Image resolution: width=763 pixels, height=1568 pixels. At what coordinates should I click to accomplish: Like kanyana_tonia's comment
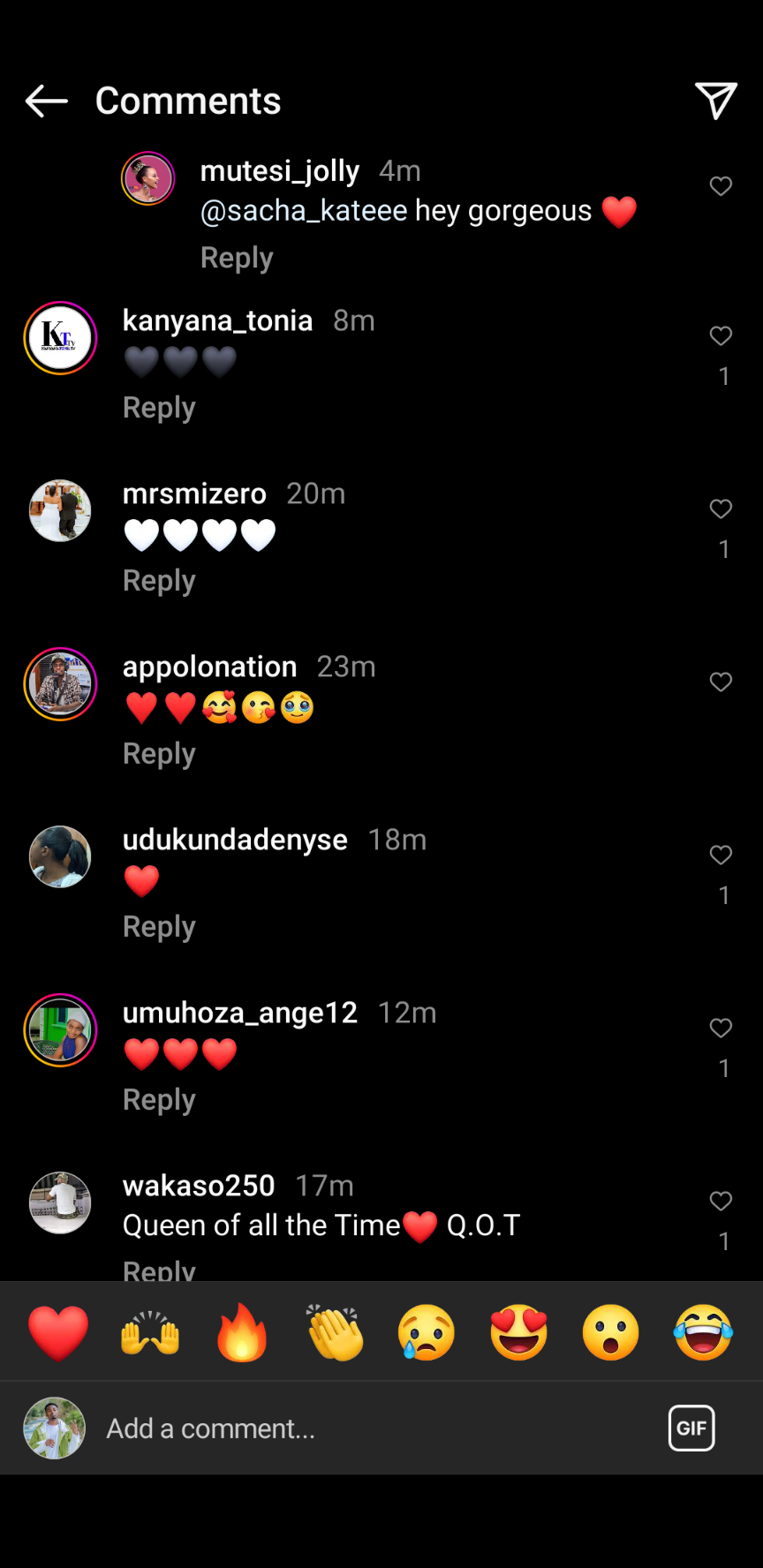(x=721, y=336)
